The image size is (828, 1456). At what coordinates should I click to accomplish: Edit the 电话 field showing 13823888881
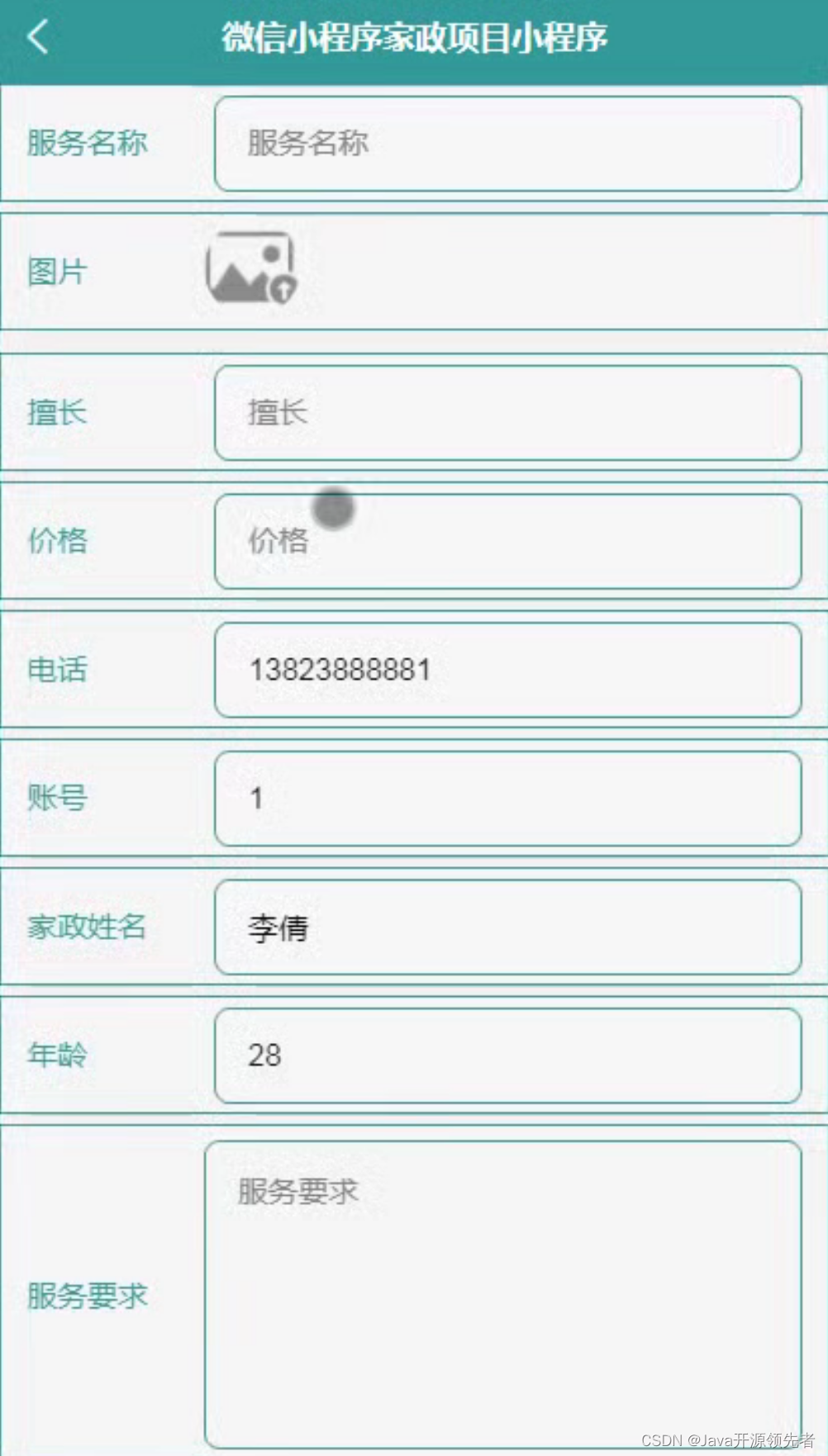click(x=507, y=670)
